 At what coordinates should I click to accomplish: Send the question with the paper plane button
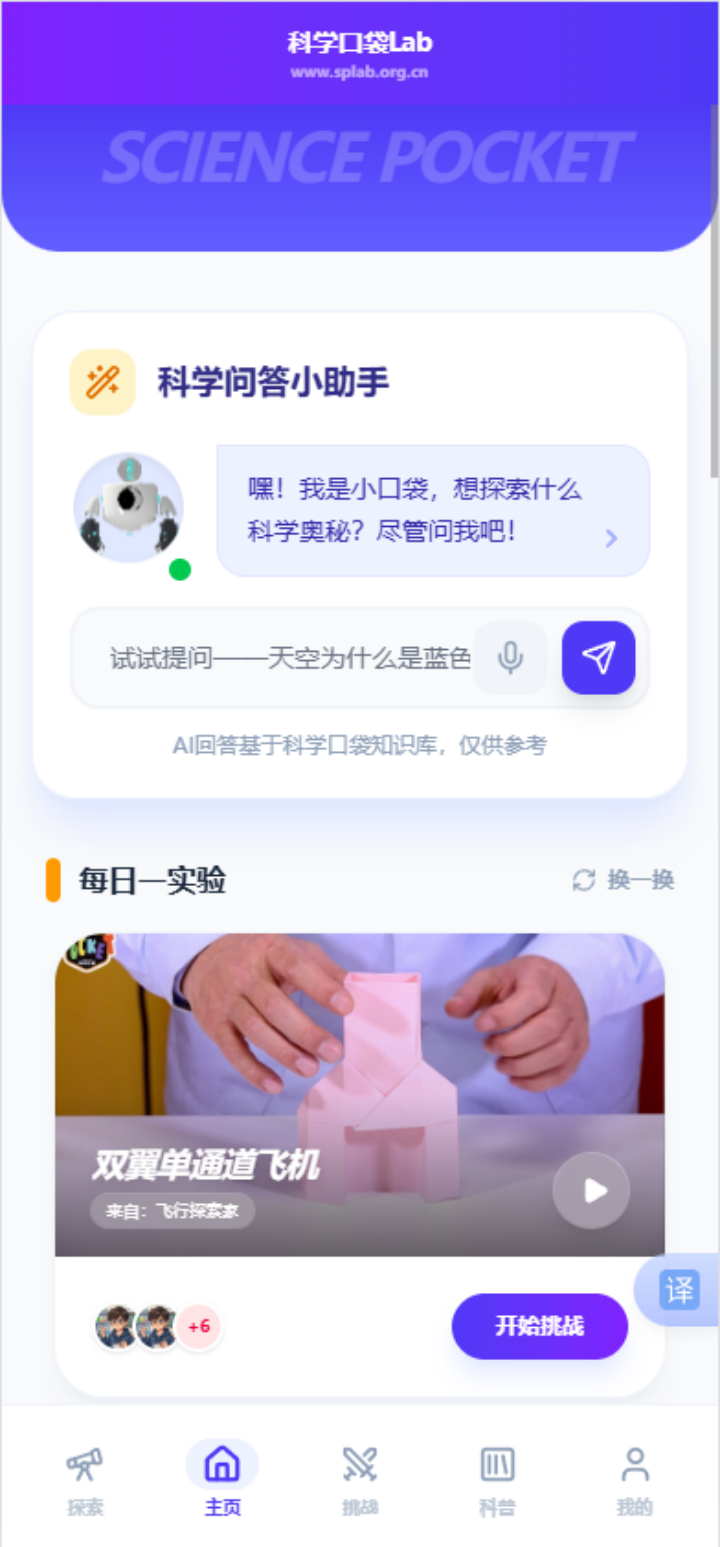[598, 658]
